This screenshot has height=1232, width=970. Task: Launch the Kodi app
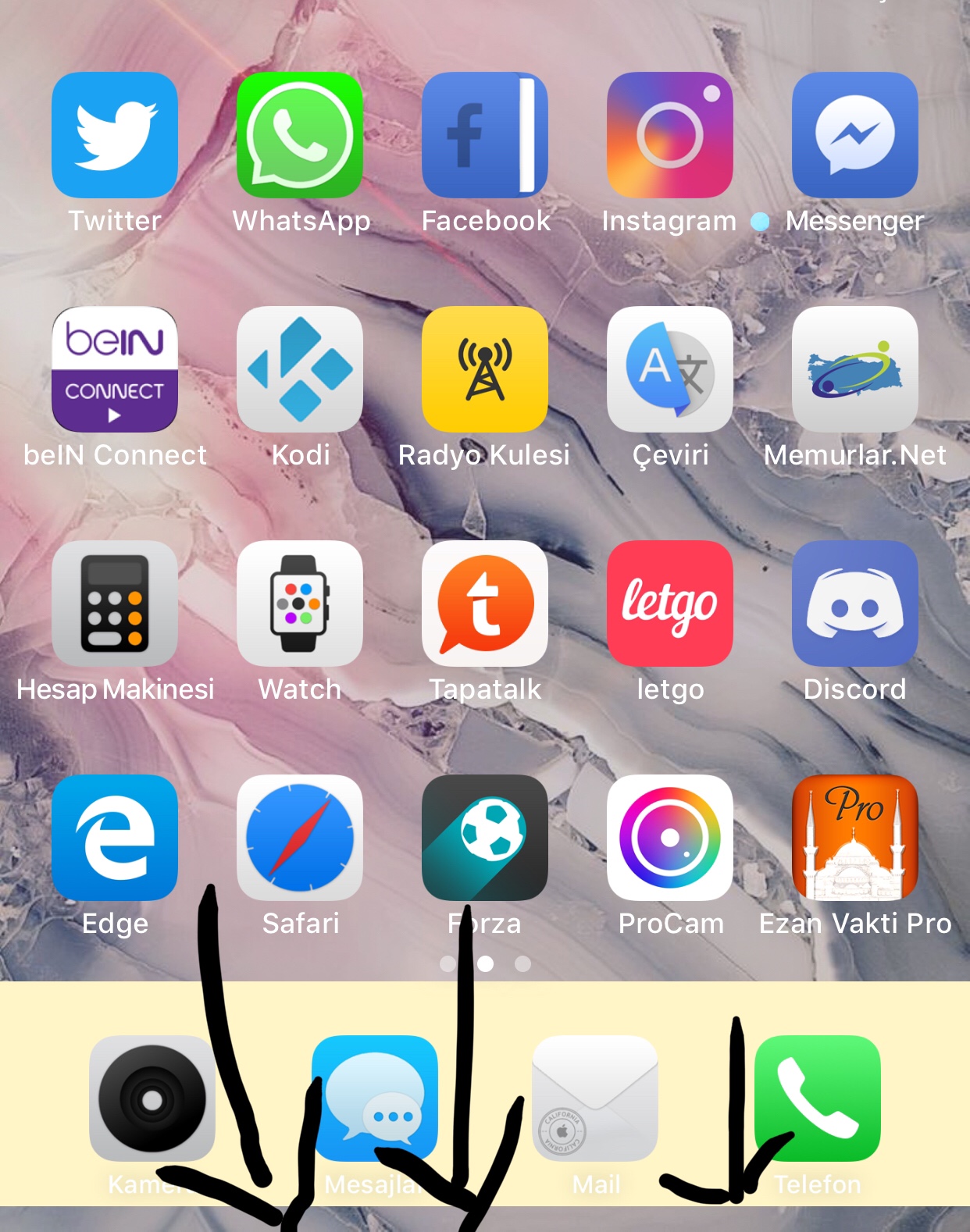[300, 369]
